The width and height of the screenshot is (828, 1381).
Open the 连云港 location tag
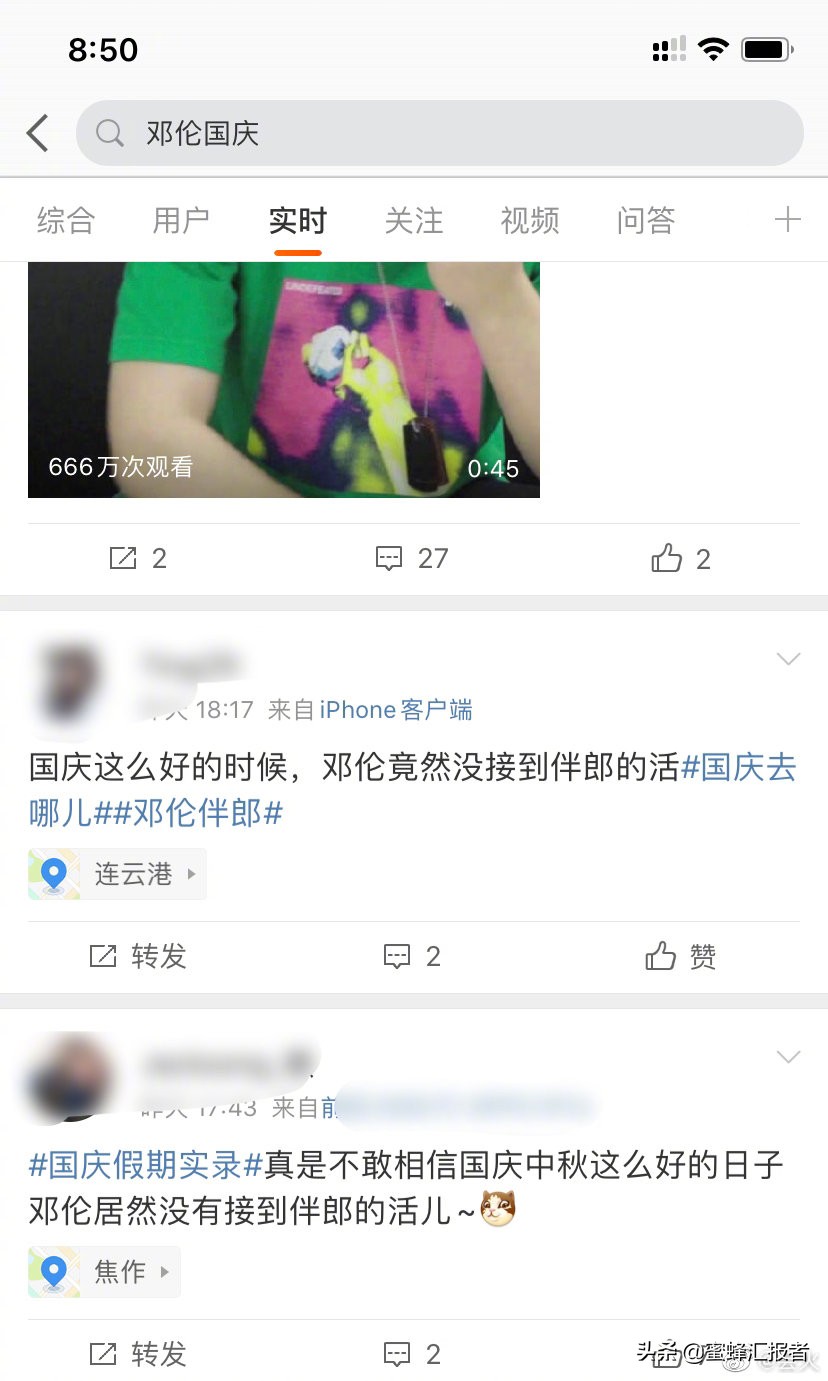[118, 874]
